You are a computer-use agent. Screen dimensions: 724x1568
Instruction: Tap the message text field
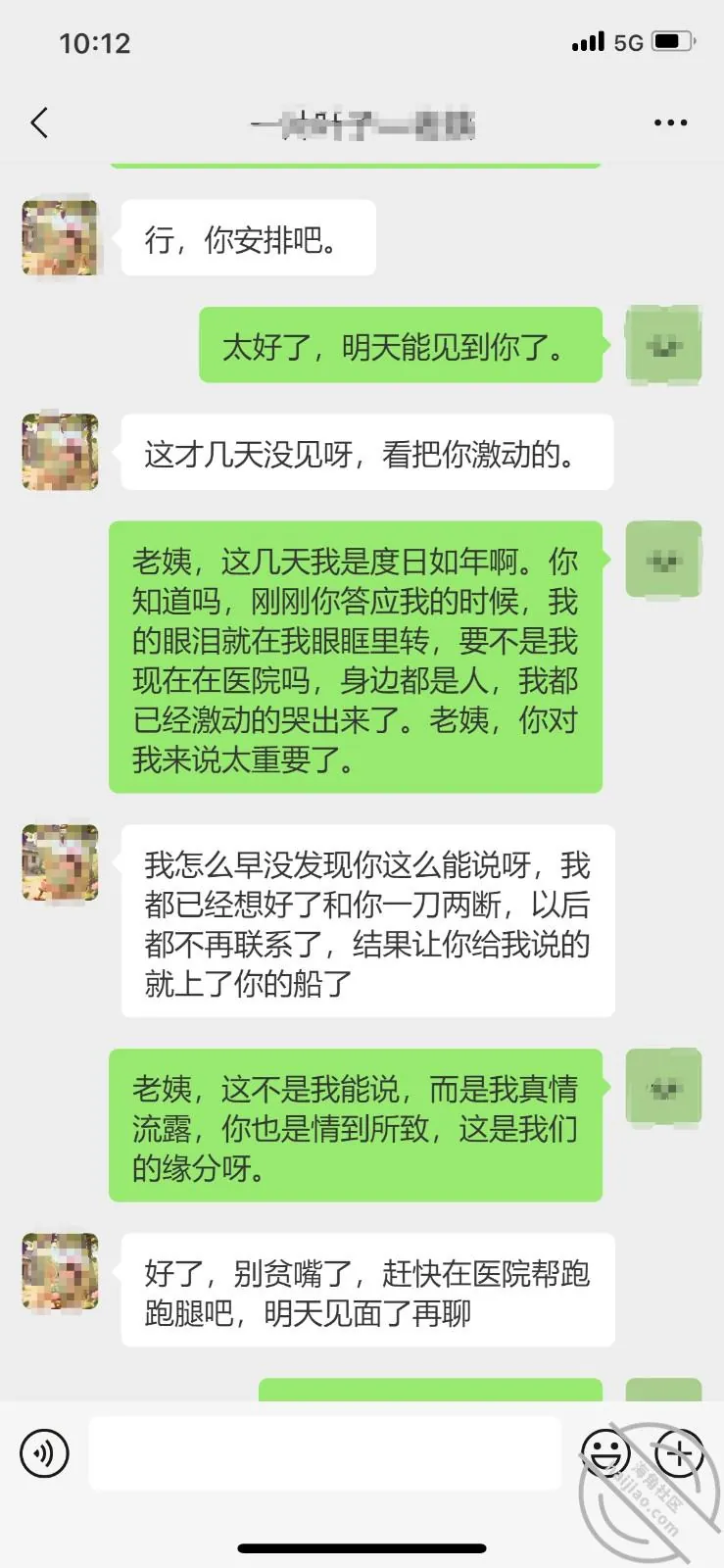coord(324,1453)
